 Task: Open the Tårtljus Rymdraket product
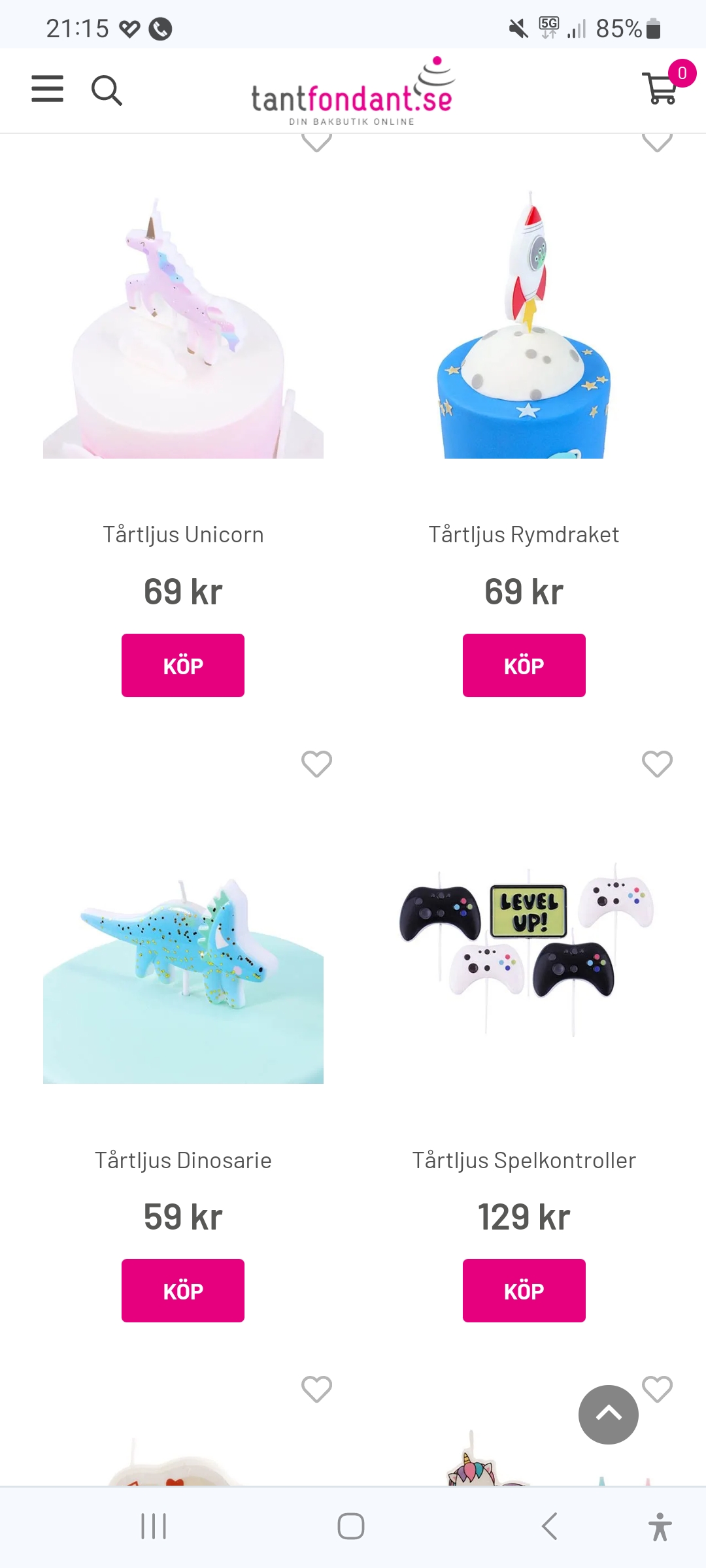tap(524, 534)
